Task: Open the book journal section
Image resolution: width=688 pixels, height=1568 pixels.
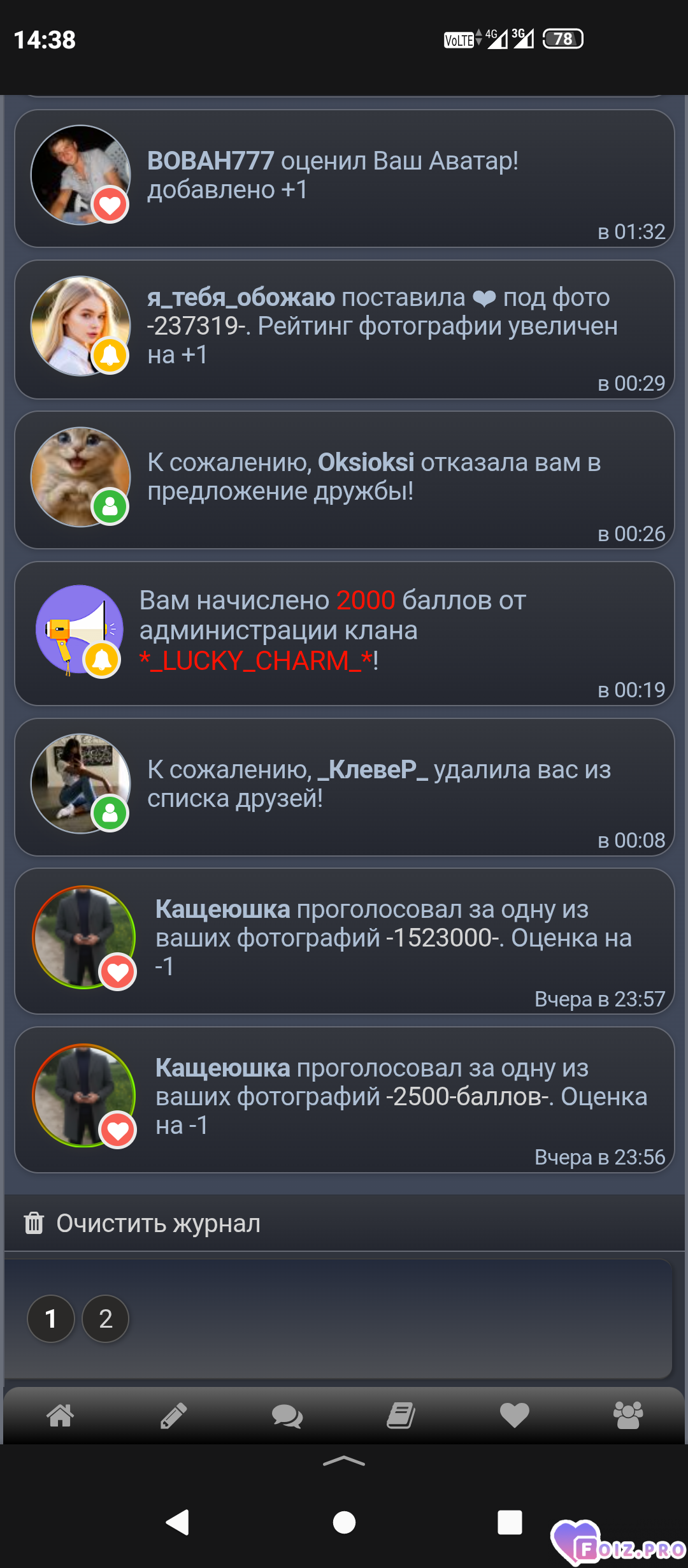Action: tap(401, 1416)
